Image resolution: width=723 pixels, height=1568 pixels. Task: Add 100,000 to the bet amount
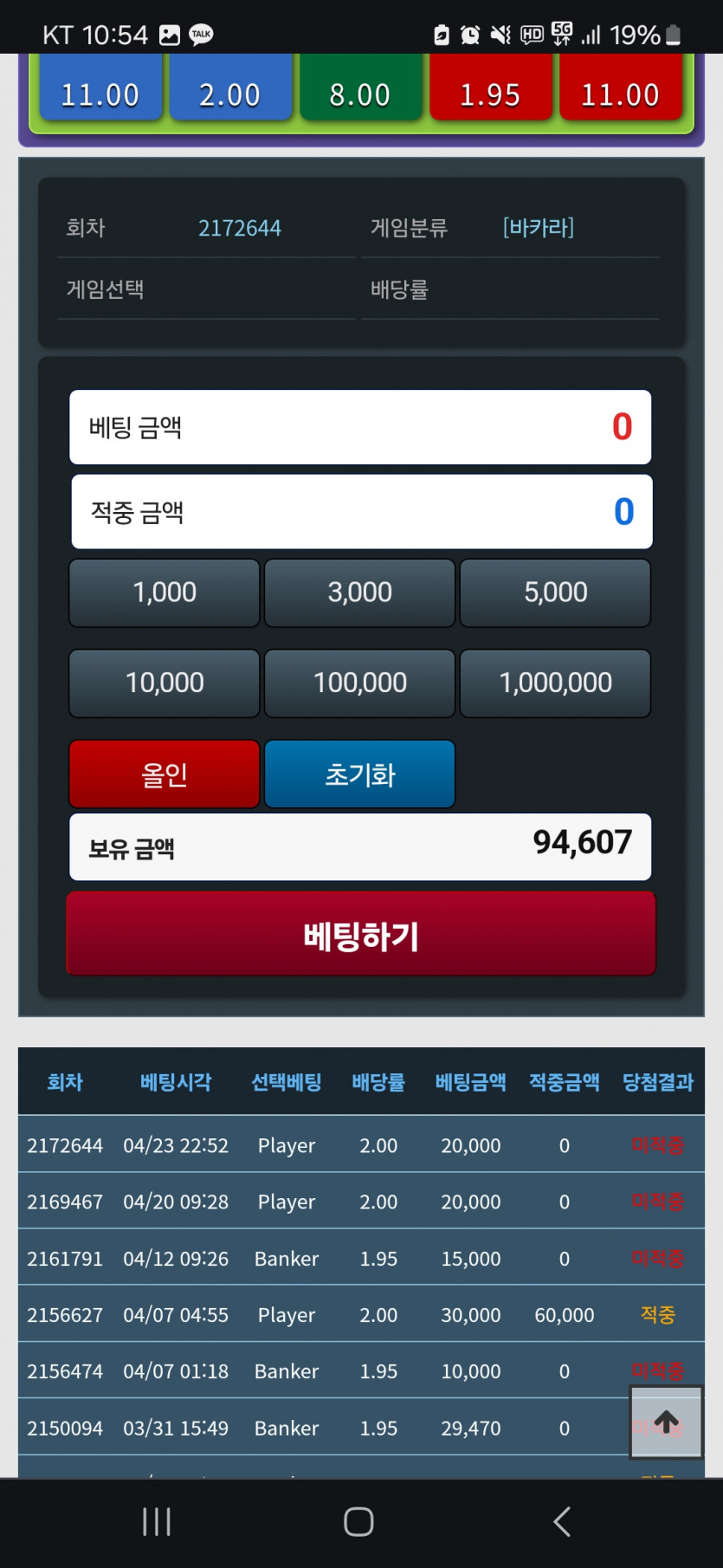pyautogui.click(x=359, y=683)
